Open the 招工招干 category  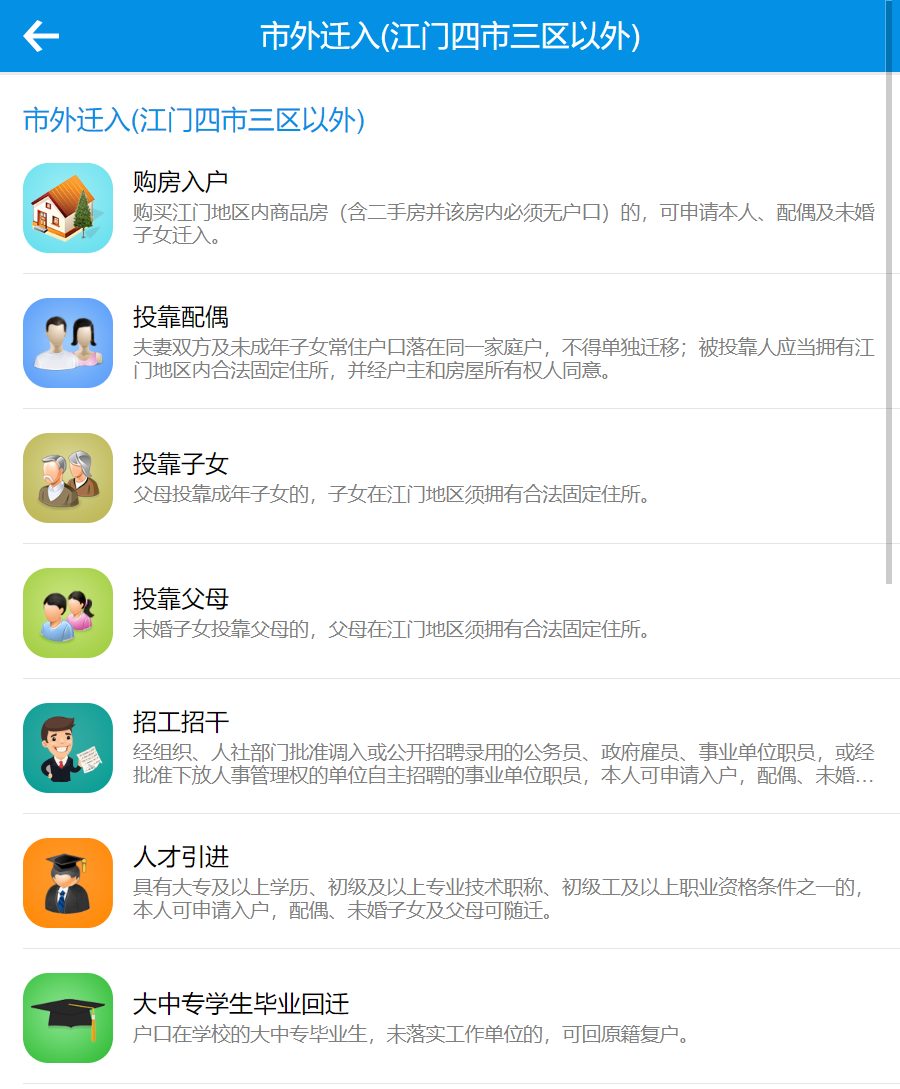[x=180, y=723]
